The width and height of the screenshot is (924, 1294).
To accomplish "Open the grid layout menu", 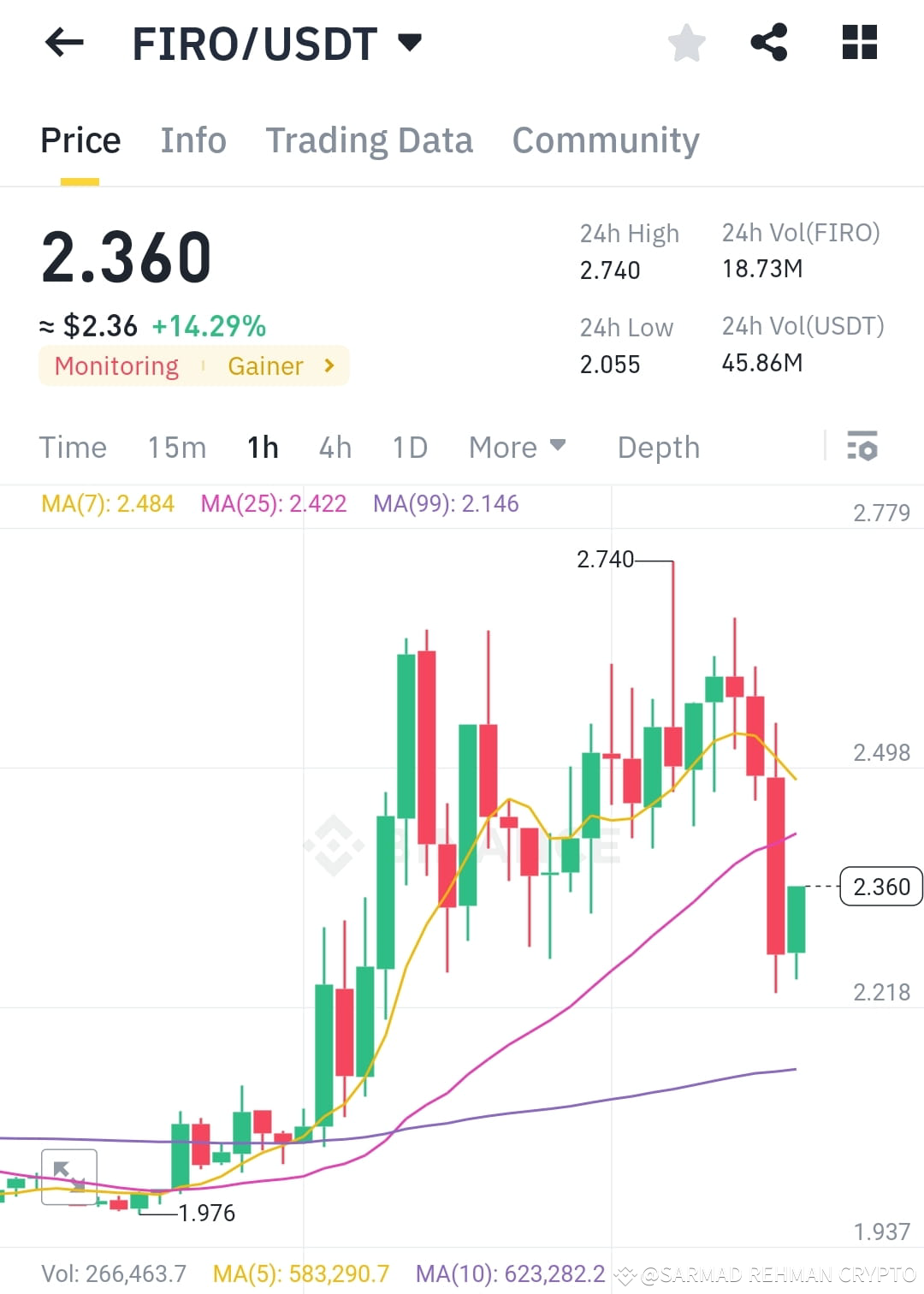I will click(x=858, y=43).
